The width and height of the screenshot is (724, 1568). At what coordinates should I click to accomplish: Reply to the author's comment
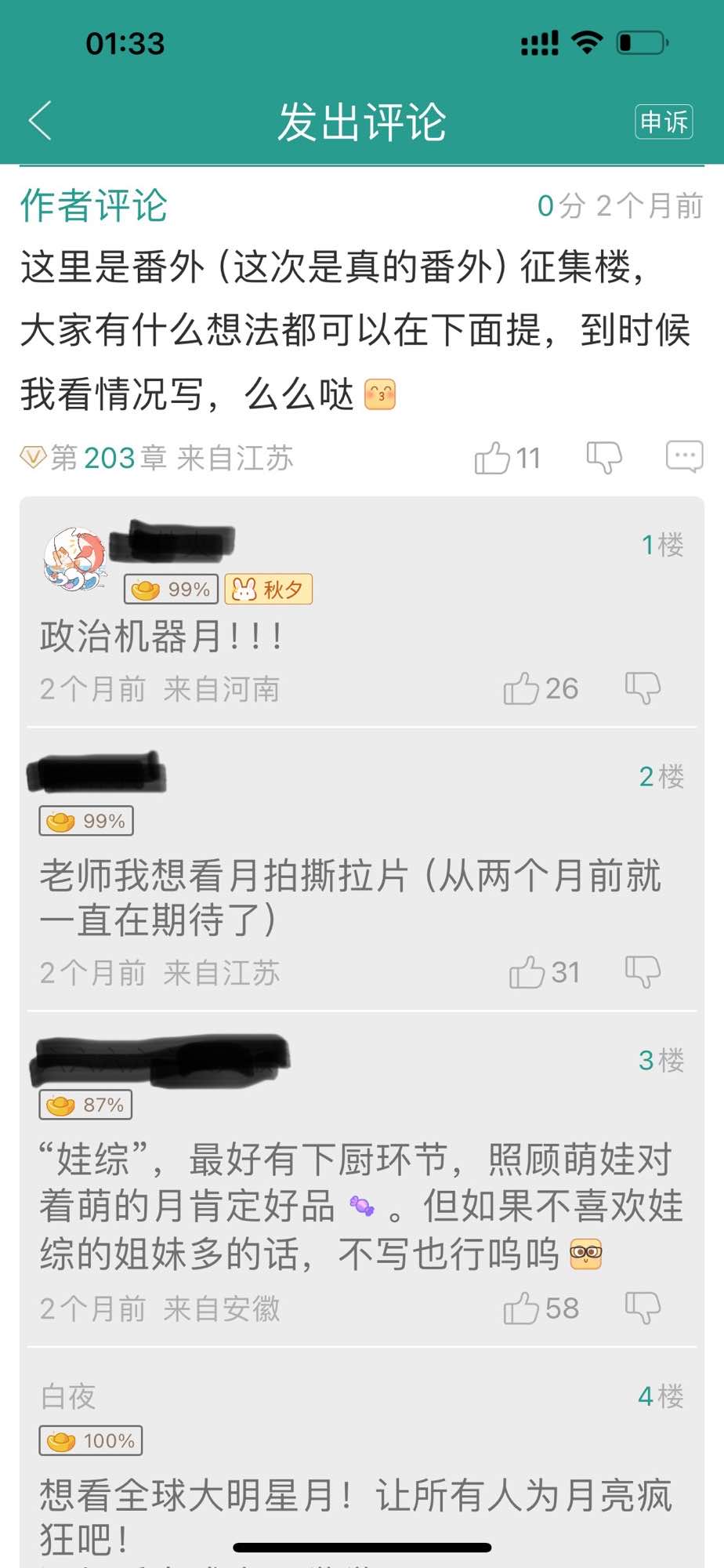tap(683, 456)
